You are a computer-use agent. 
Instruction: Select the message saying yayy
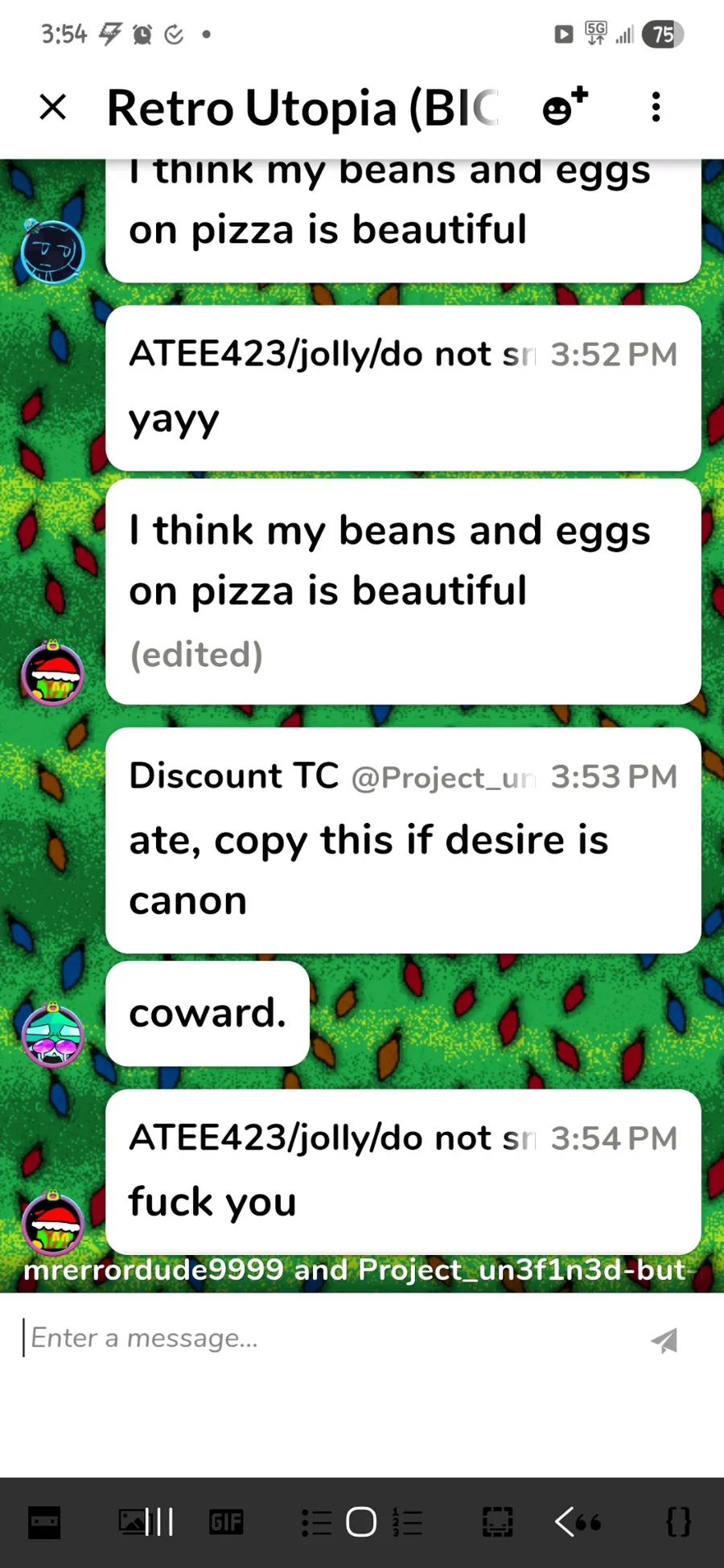(403, 388)
